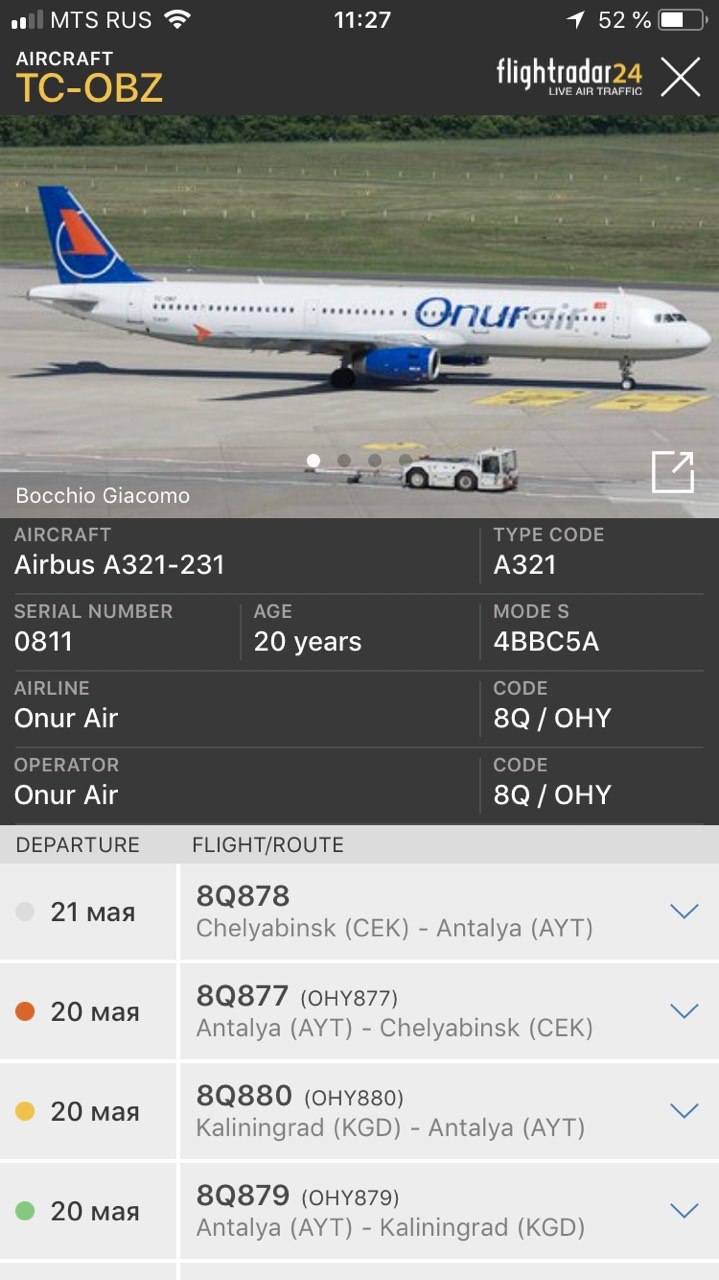This screenshot has width=719, height=1280.
Task: Expand flight 8Q877 Antalya to Chelyabinsk
Action: click(x=684, y=1011)
